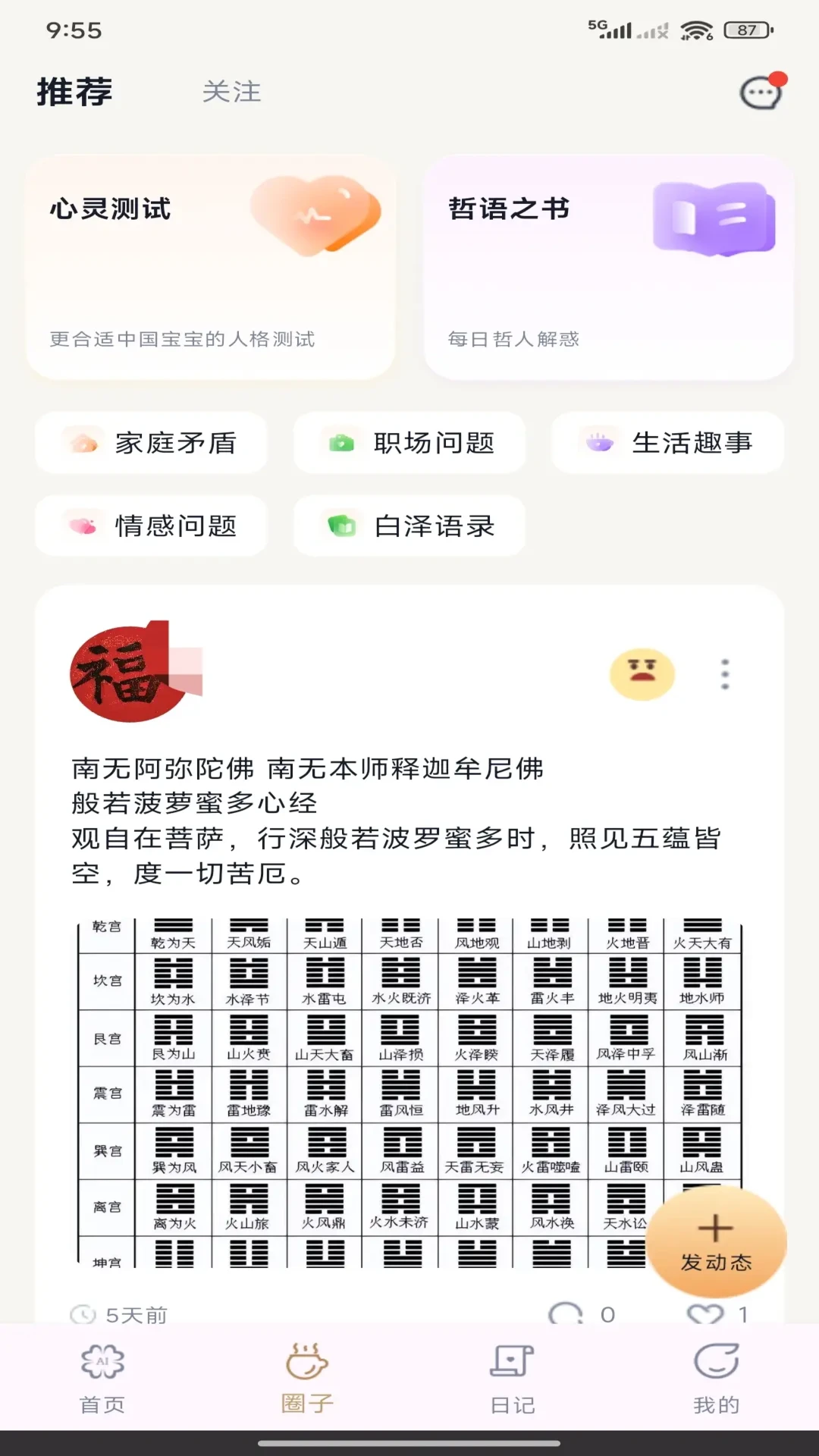Open the 心灵测试 card
Image resolution: width=819 pixels, height=1456 pixels.
coord(211,267)
